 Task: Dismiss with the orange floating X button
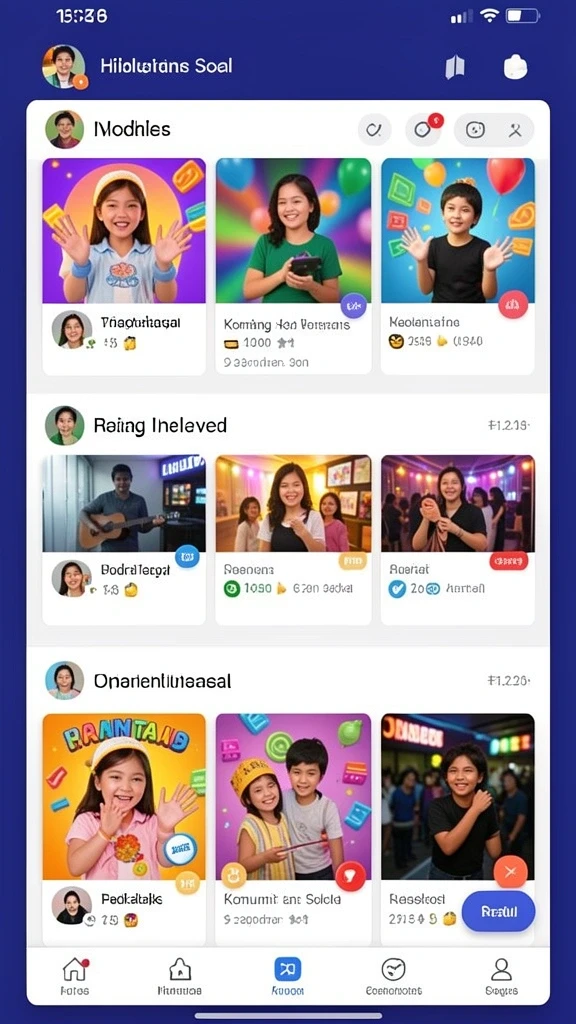tap(511, 871)
